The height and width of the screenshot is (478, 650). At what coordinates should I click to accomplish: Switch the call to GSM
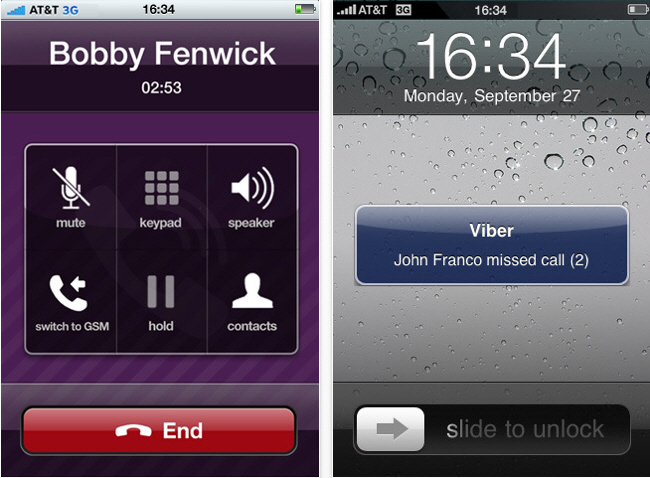point(71,300)
